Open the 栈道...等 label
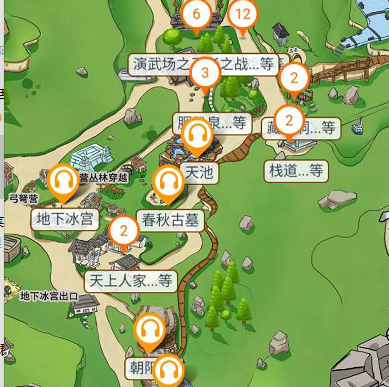The image size is (389, 387). [296, 171]
